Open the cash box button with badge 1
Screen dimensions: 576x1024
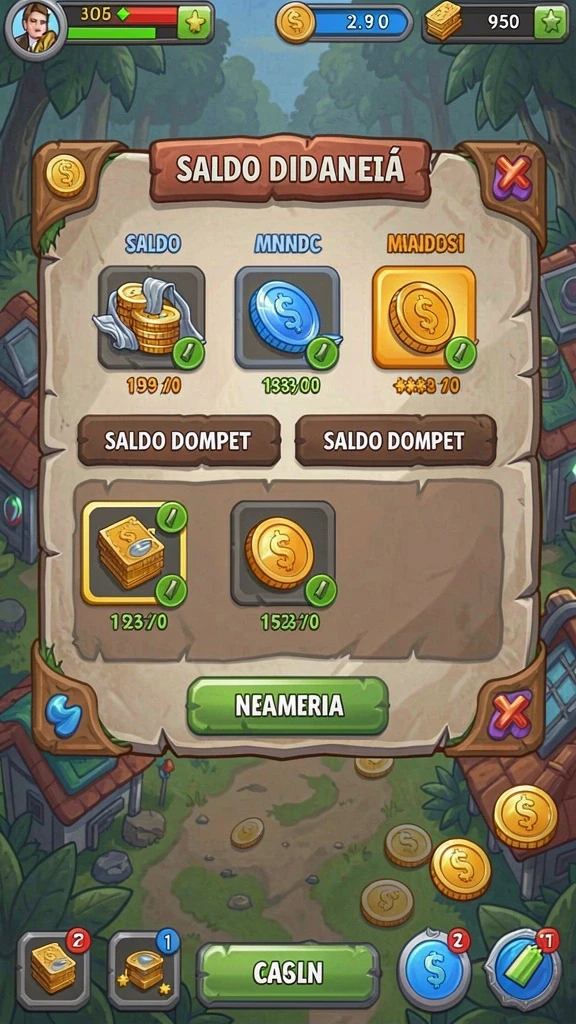(x=144, y=970)
